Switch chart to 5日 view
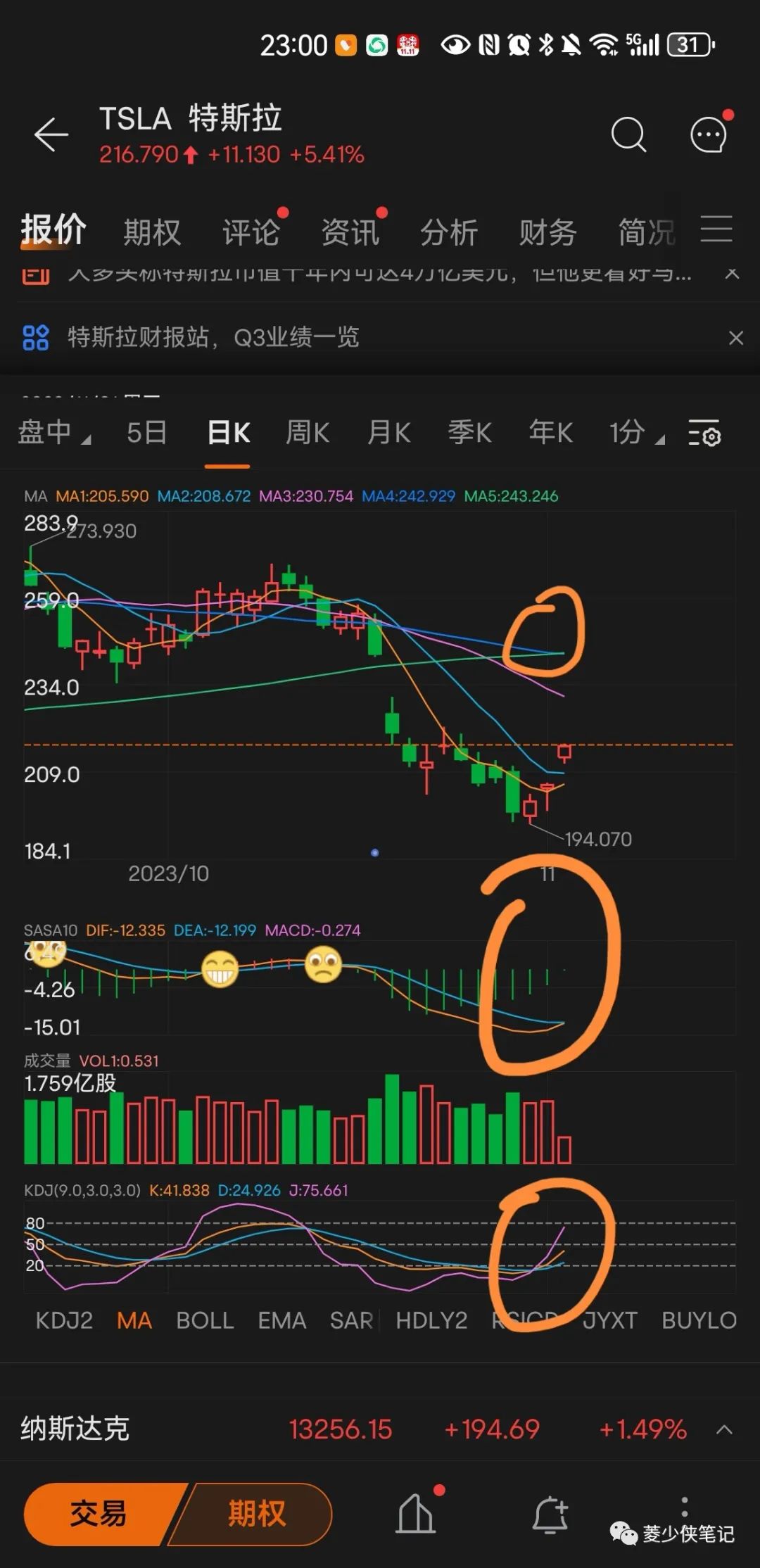The width and height of the screenshot is (760, 1568). (146, 432)
